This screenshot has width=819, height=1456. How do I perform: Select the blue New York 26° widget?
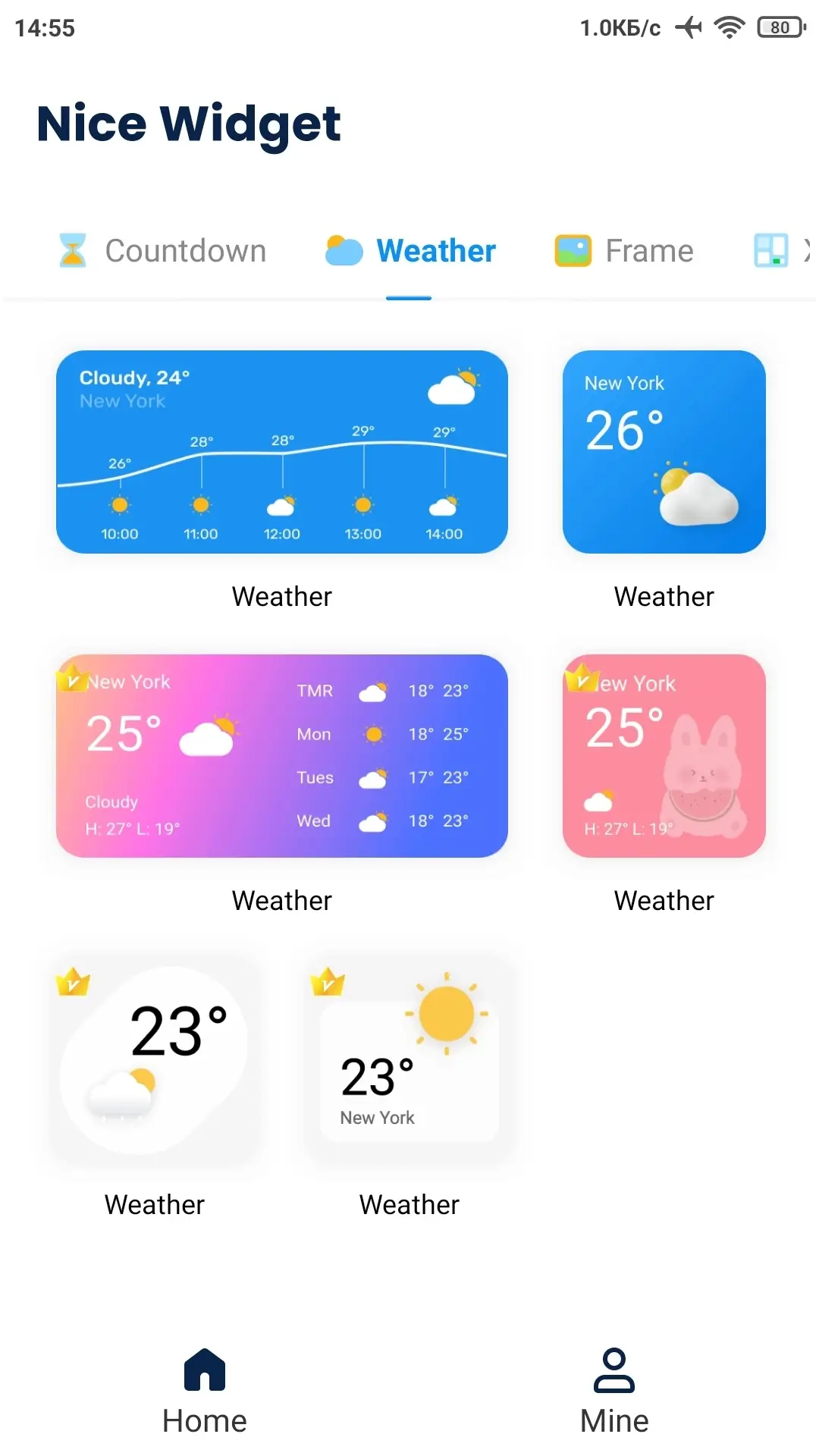coord(664,452)
